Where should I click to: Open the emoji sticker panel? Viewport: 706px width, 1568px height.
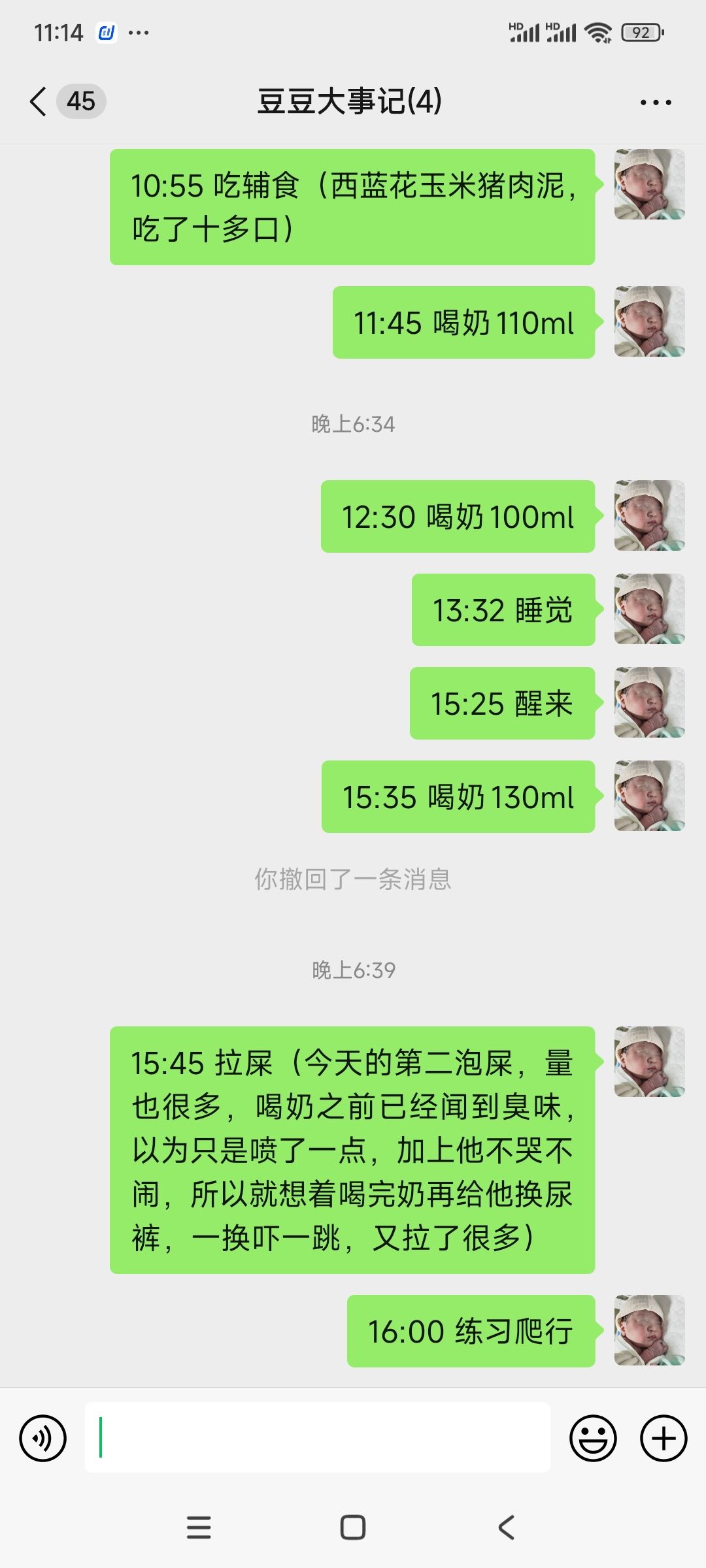tap(593, 1438)
